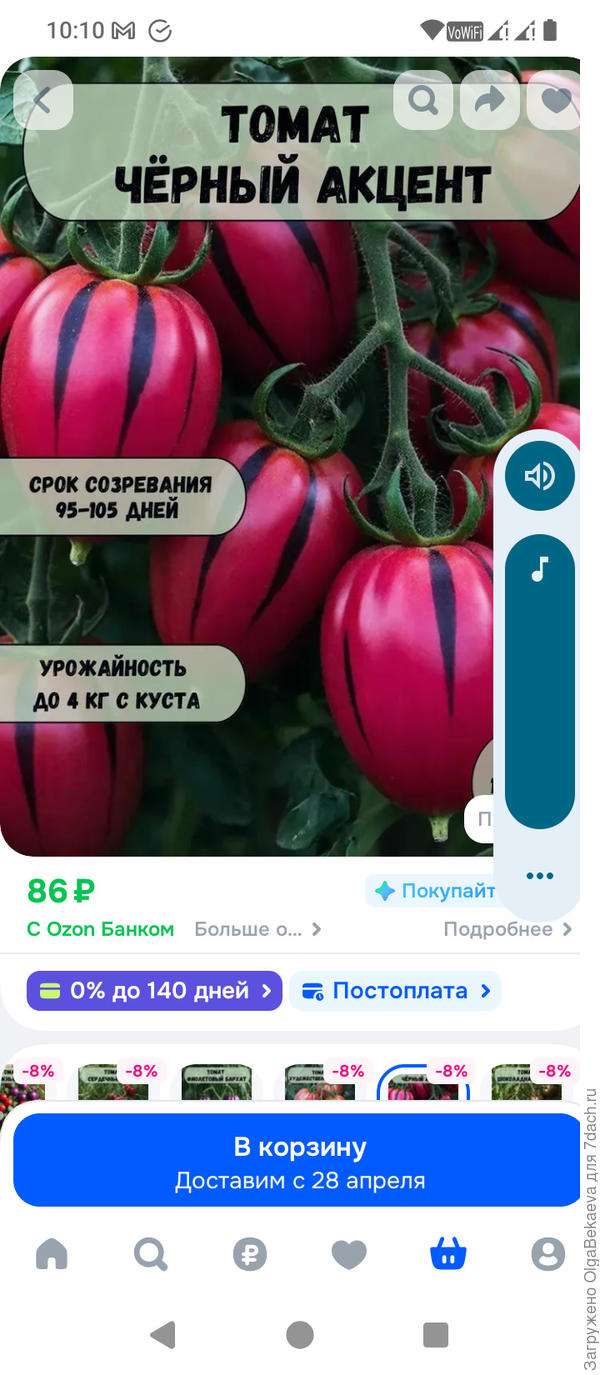600x1375 pixels.
Task: Add to cart with the В корзину button
Action: (x=297, y=1162)
